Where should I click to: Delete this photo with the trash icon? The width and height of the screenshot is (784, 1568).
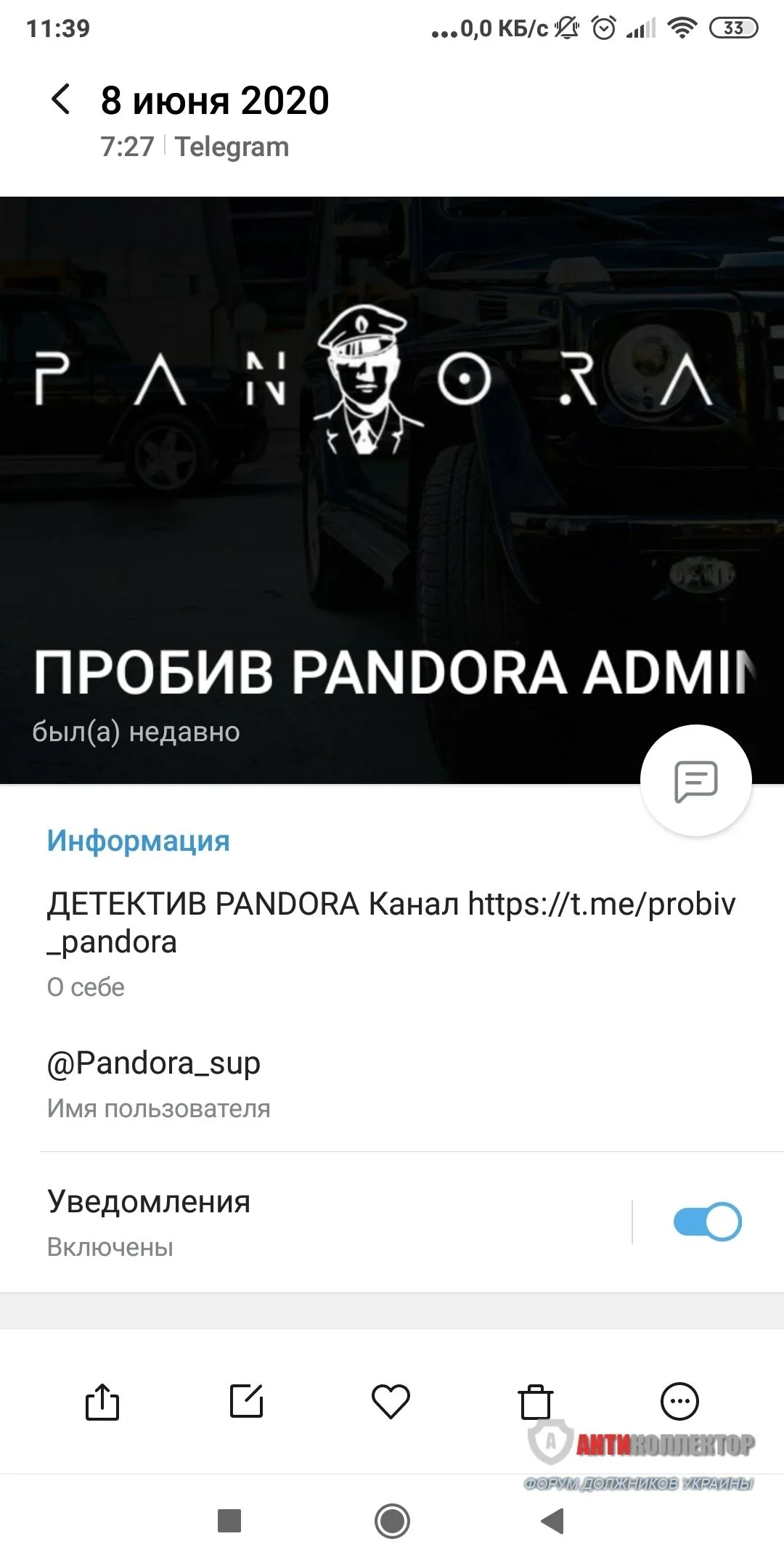coord(536,1401)
